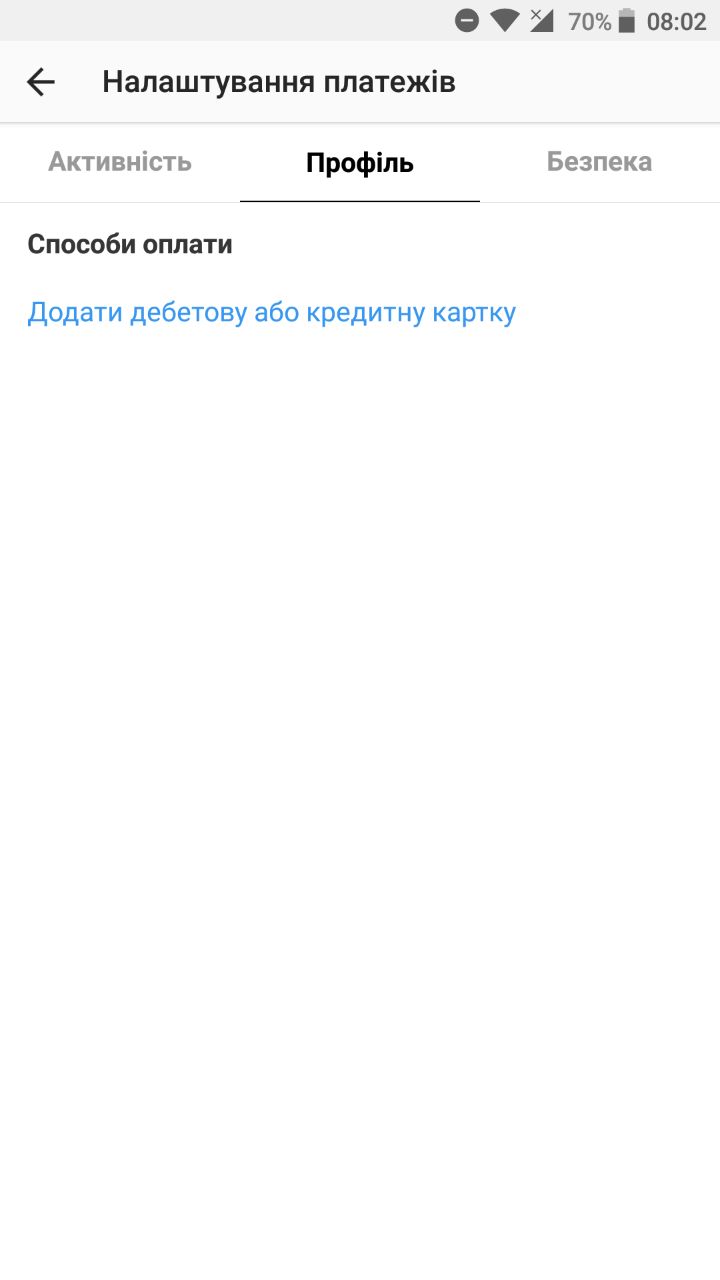Tap Додати дебетову або кредитну картку

point(271,313)
